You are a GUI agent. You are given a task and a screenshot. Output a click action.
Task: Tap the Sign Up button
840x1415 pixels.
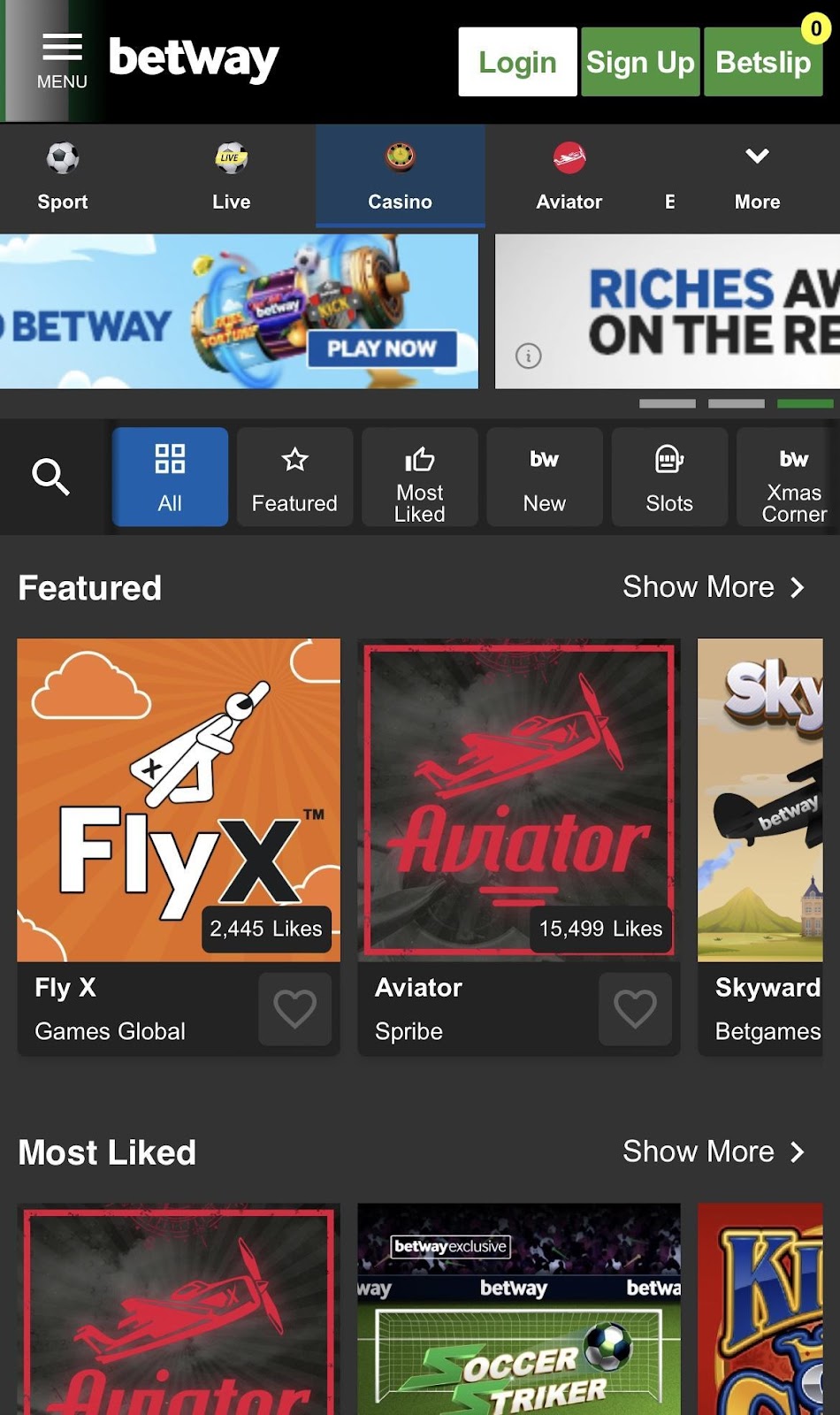click(640, 62)
